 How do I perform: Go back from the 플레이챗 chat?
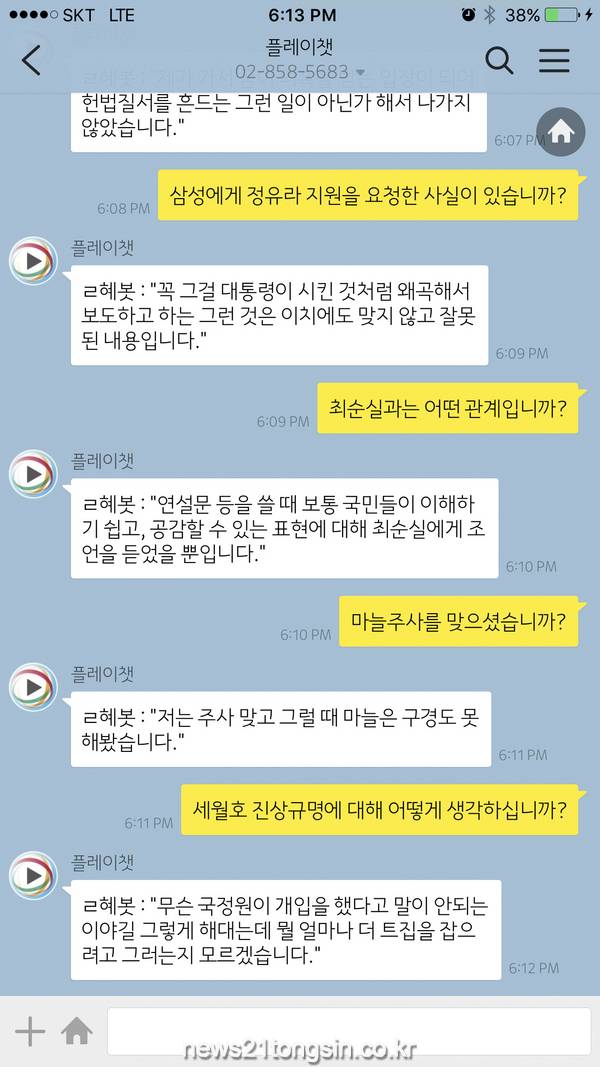click(x=32, y=61)
